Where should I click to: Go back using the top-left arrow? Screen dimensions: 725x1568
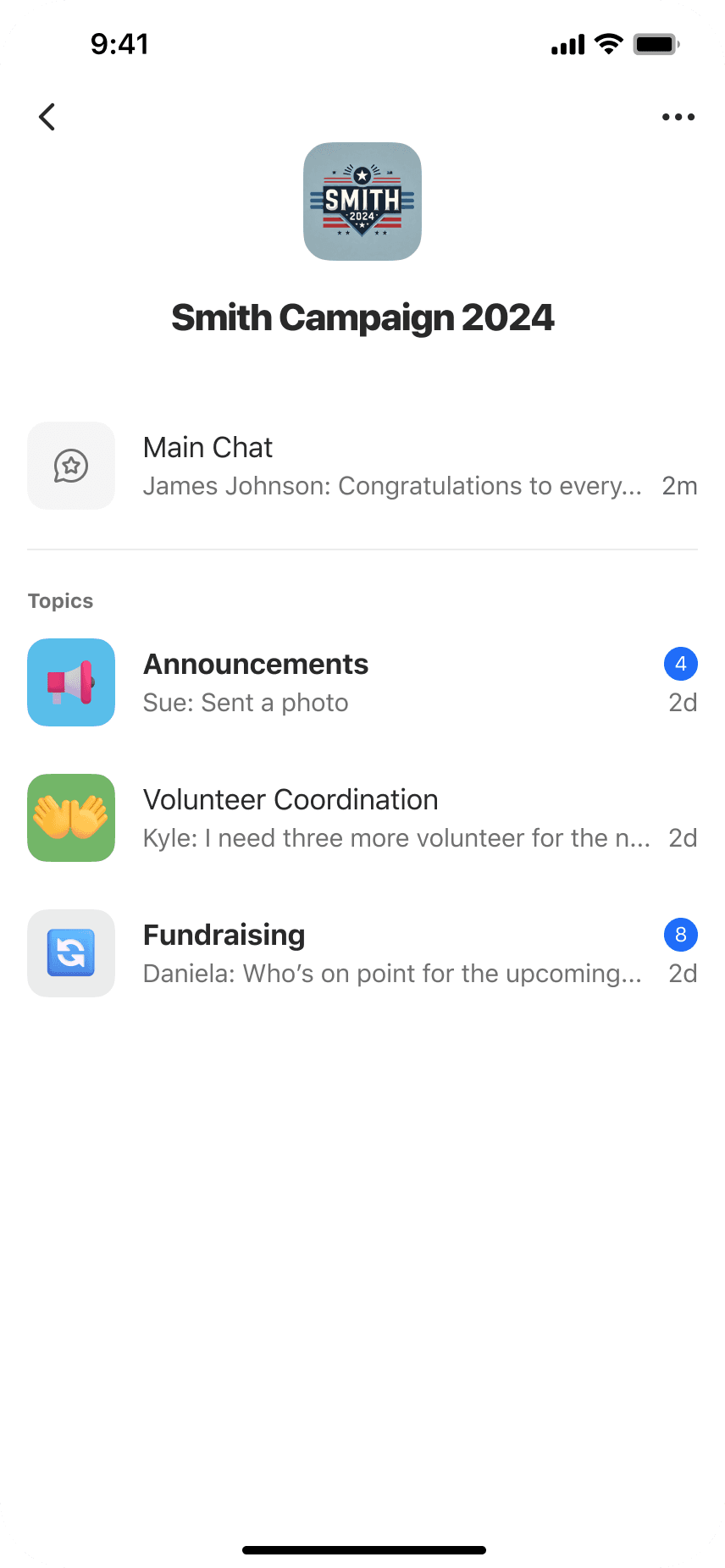point(47,117)
